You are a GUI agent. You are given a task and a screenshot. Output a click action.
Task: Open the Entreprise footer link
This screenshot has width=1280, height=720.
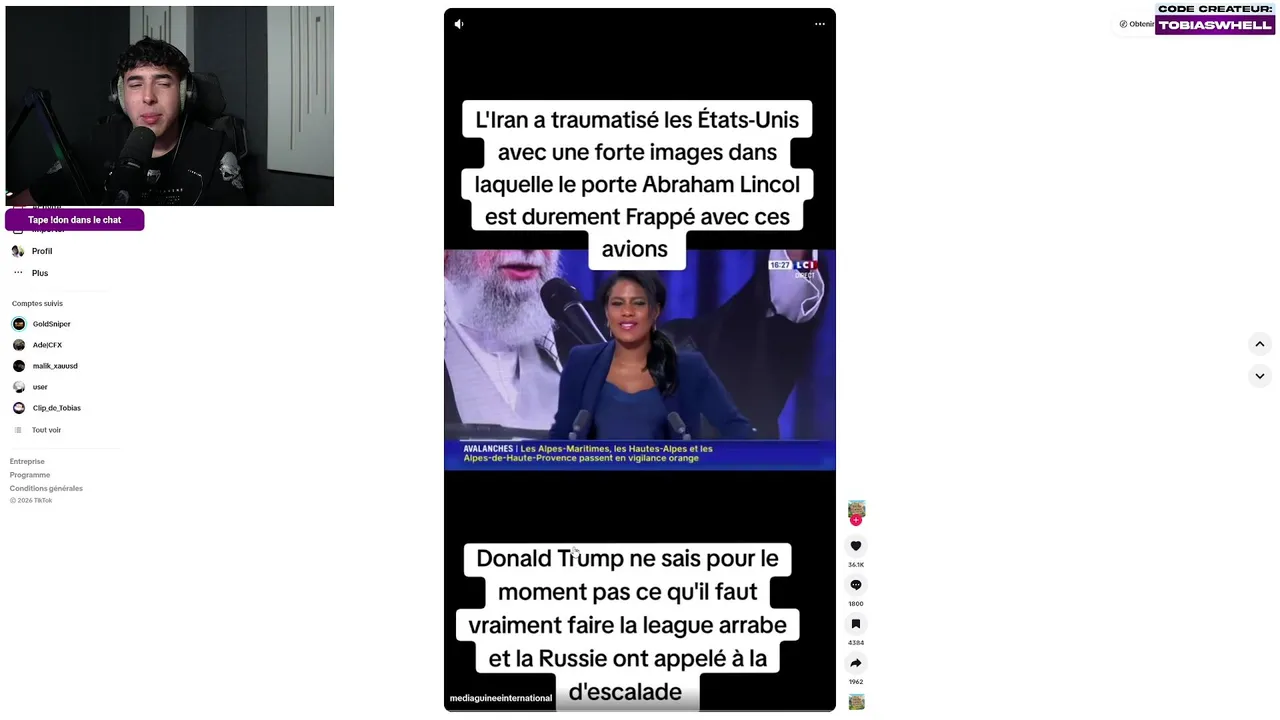coord(27,462)
